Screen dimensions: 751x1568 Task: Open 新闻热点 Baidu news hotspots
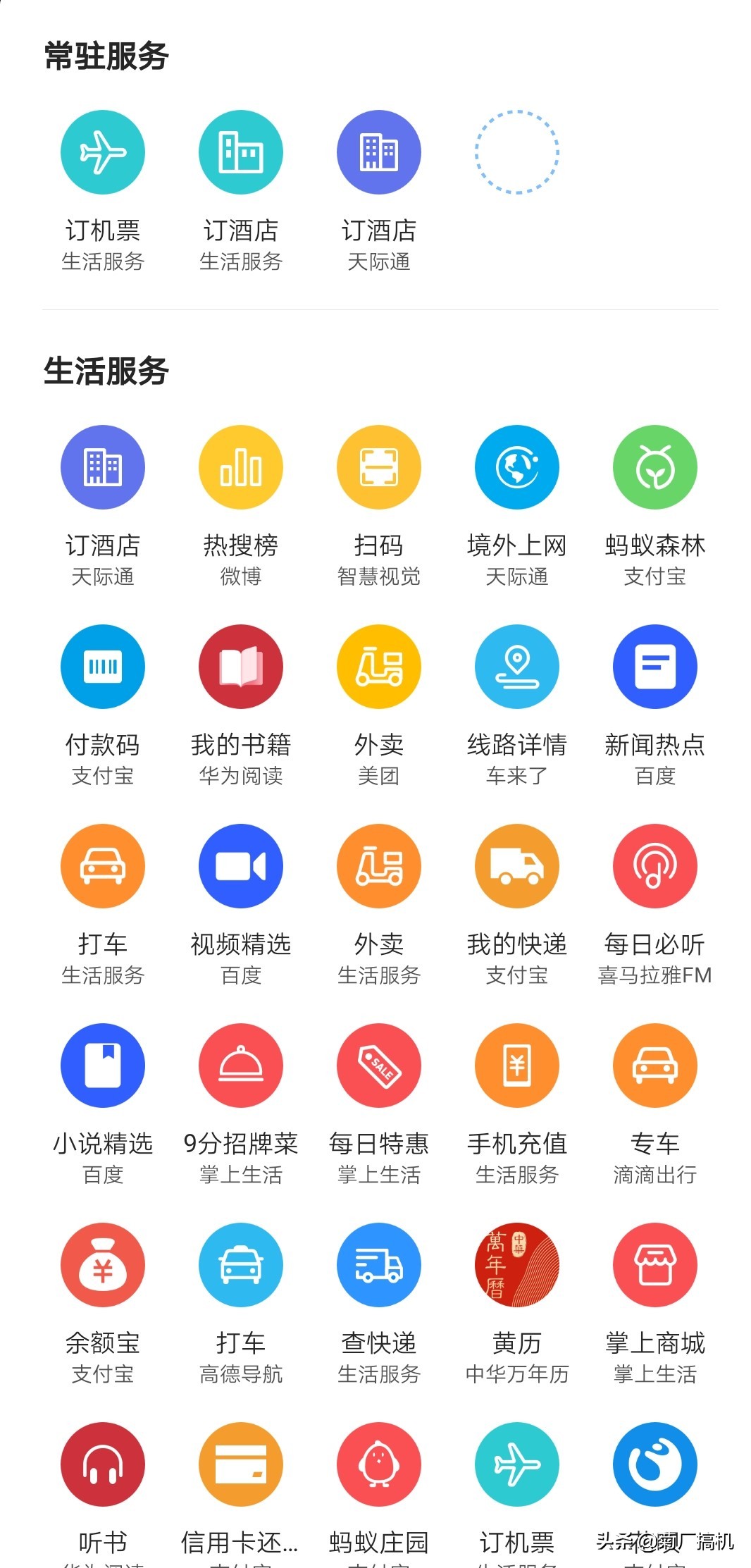[x=654, y=666]
